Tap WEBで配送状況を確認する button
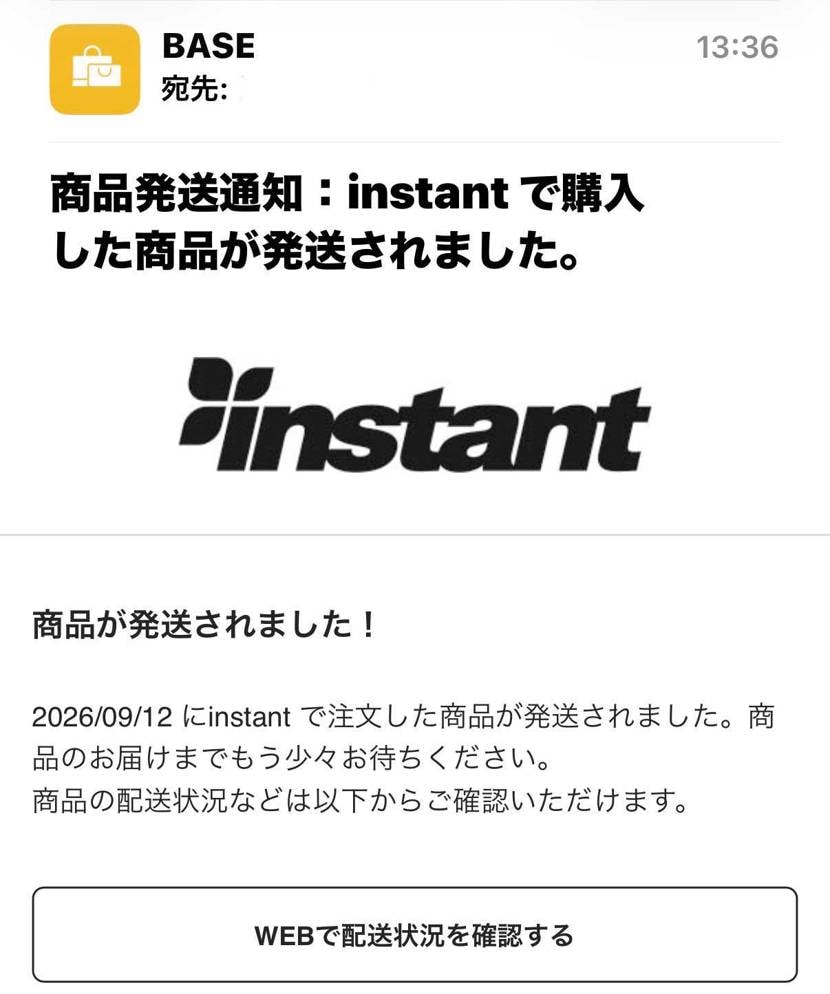The height and width of the screenshot is (994, 830). [415, 935]
